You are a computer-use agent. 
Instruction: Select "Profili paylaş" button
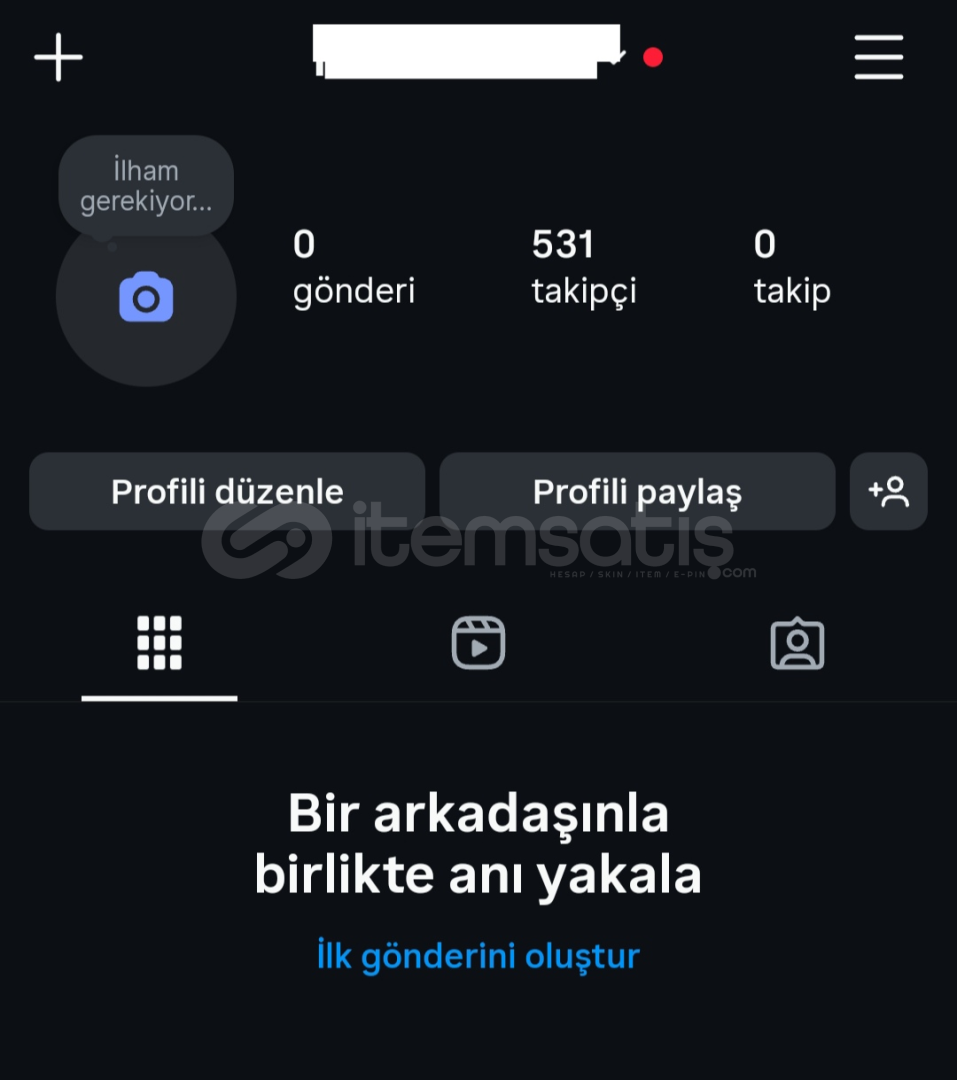(637, 491)
